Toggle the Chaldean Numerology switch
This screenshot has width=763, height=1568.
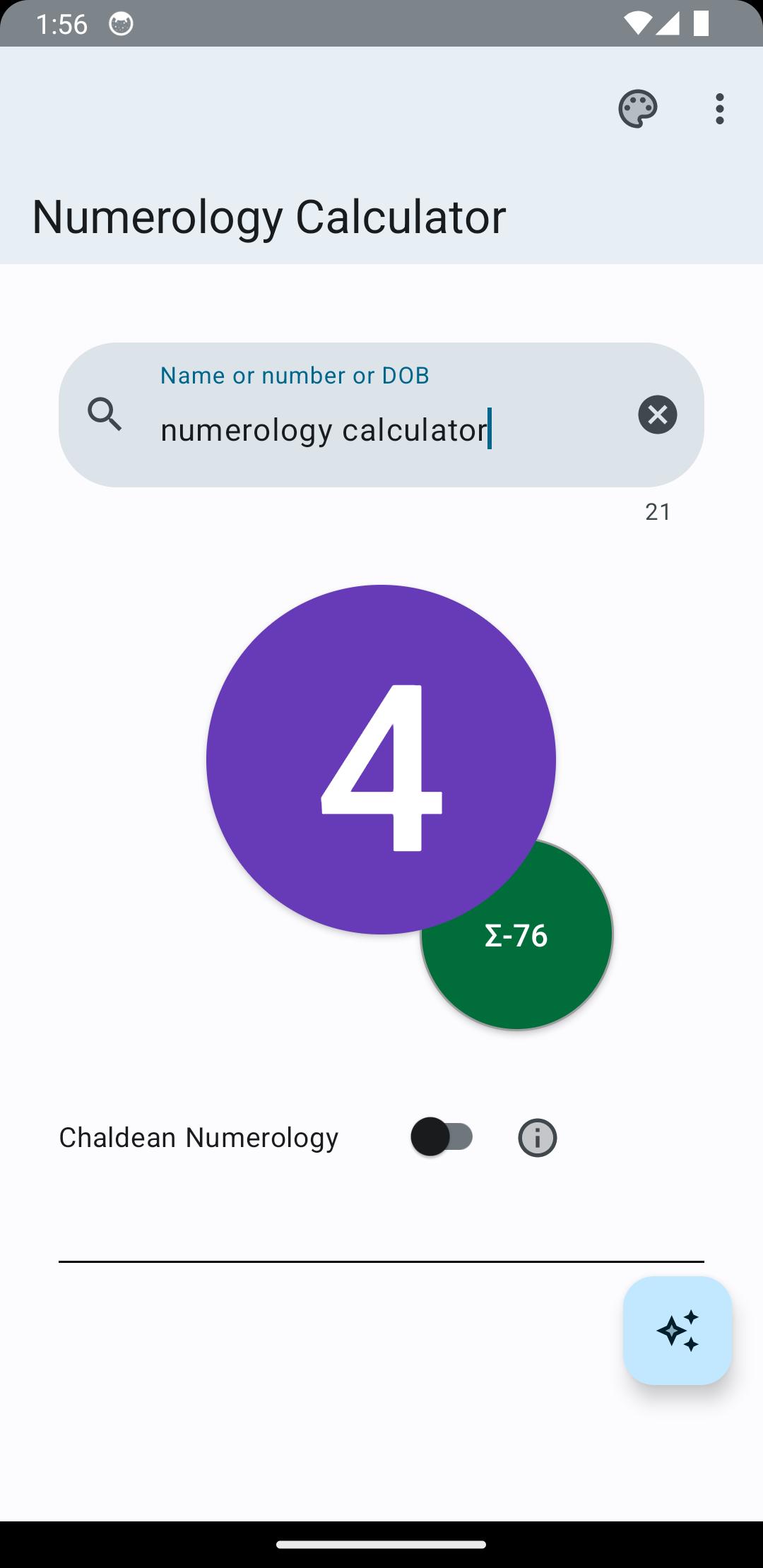pyautogui.click(x=442, y=1136)
